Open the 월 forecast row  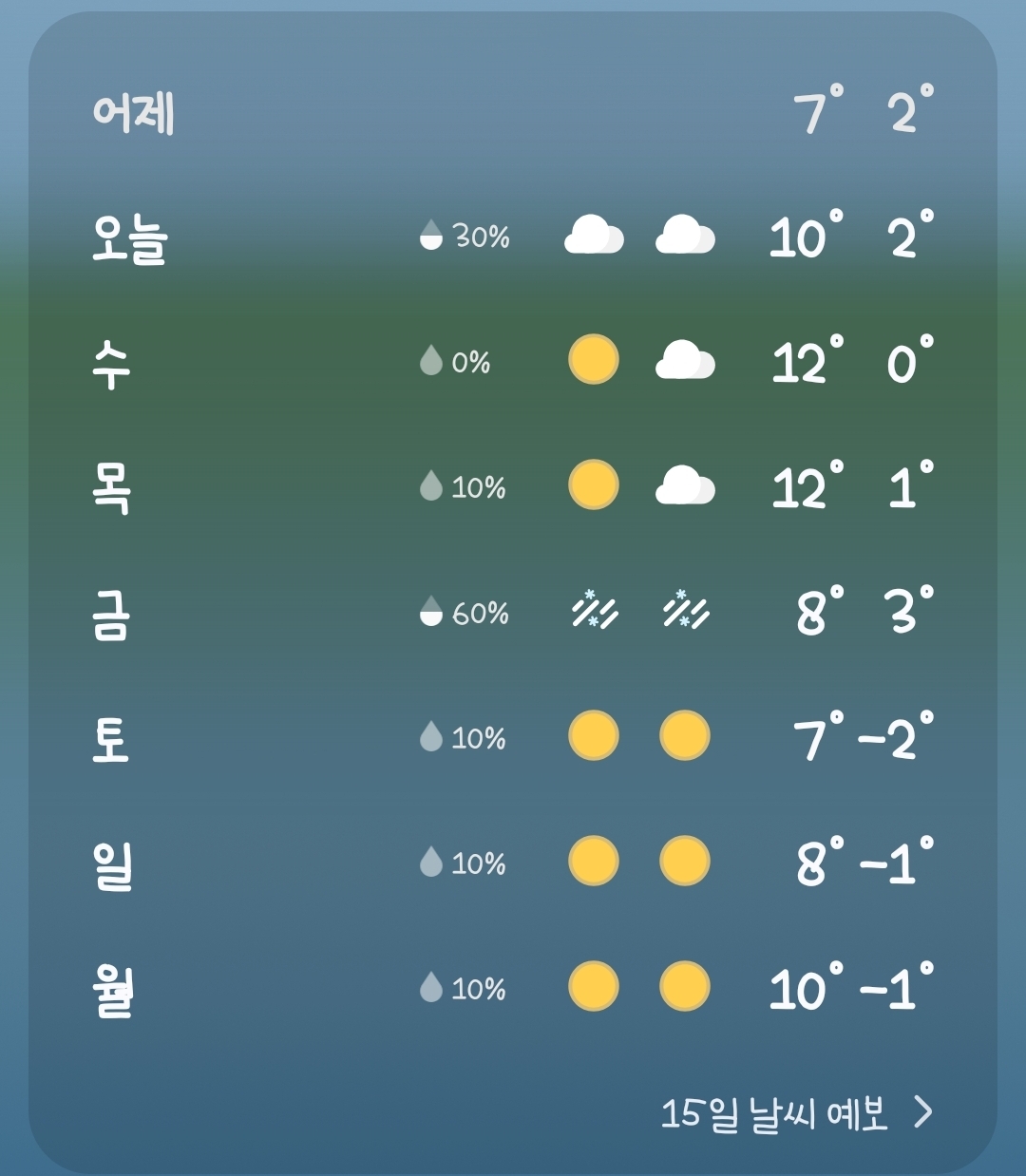513,989
